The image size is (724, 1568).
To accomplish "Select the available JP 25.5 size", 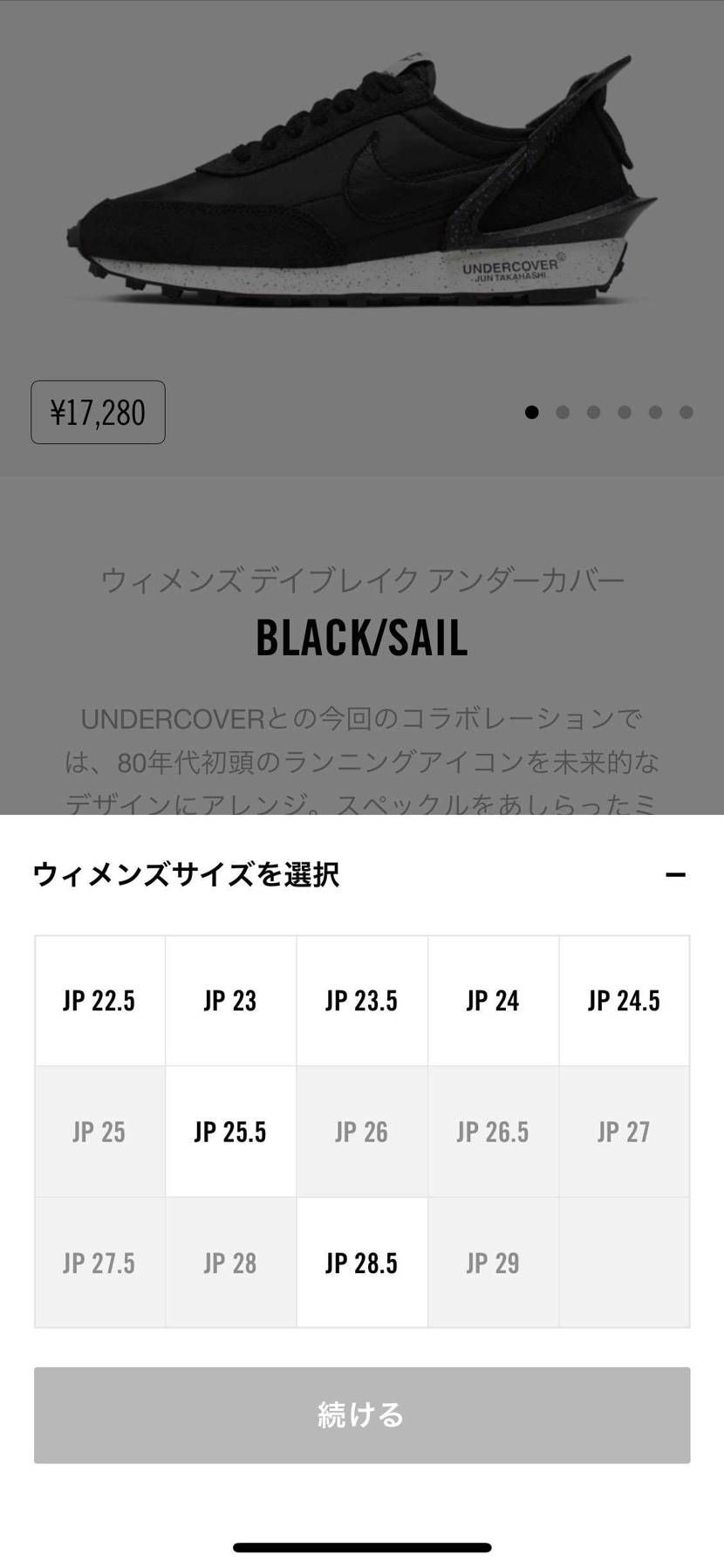I will [230, 1132].
